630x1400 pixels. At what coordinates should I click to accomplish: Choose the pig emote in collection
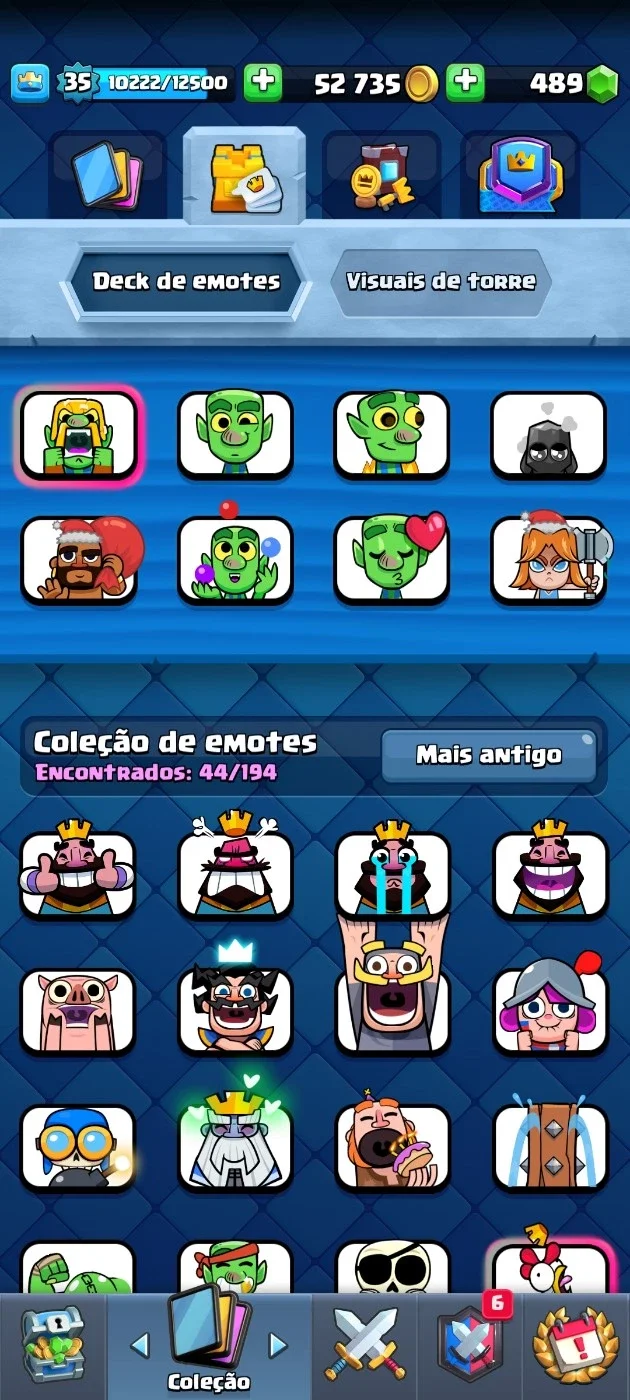point(78,1010)
